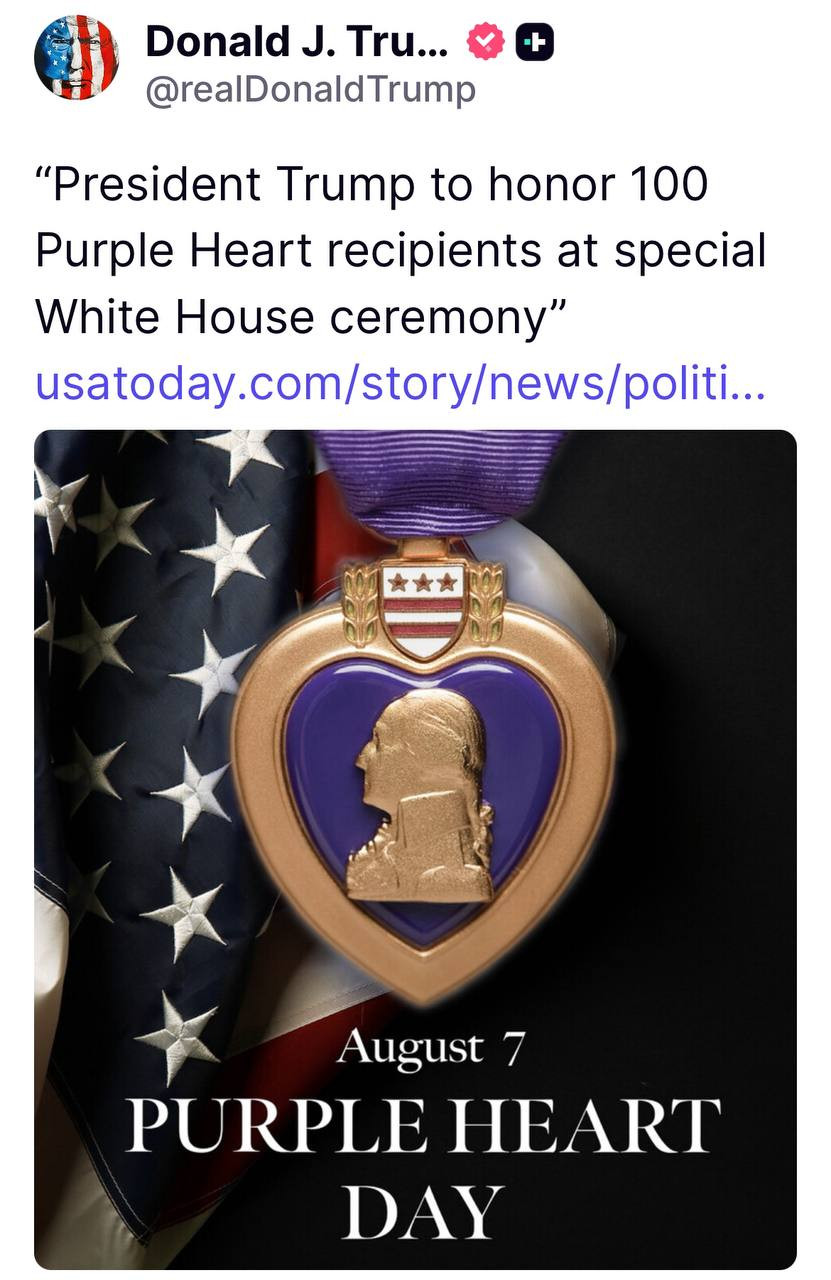Screen dimensions: 831x1280
Task: Open the usatoday.com story link
Action: [x=400, y=384]
